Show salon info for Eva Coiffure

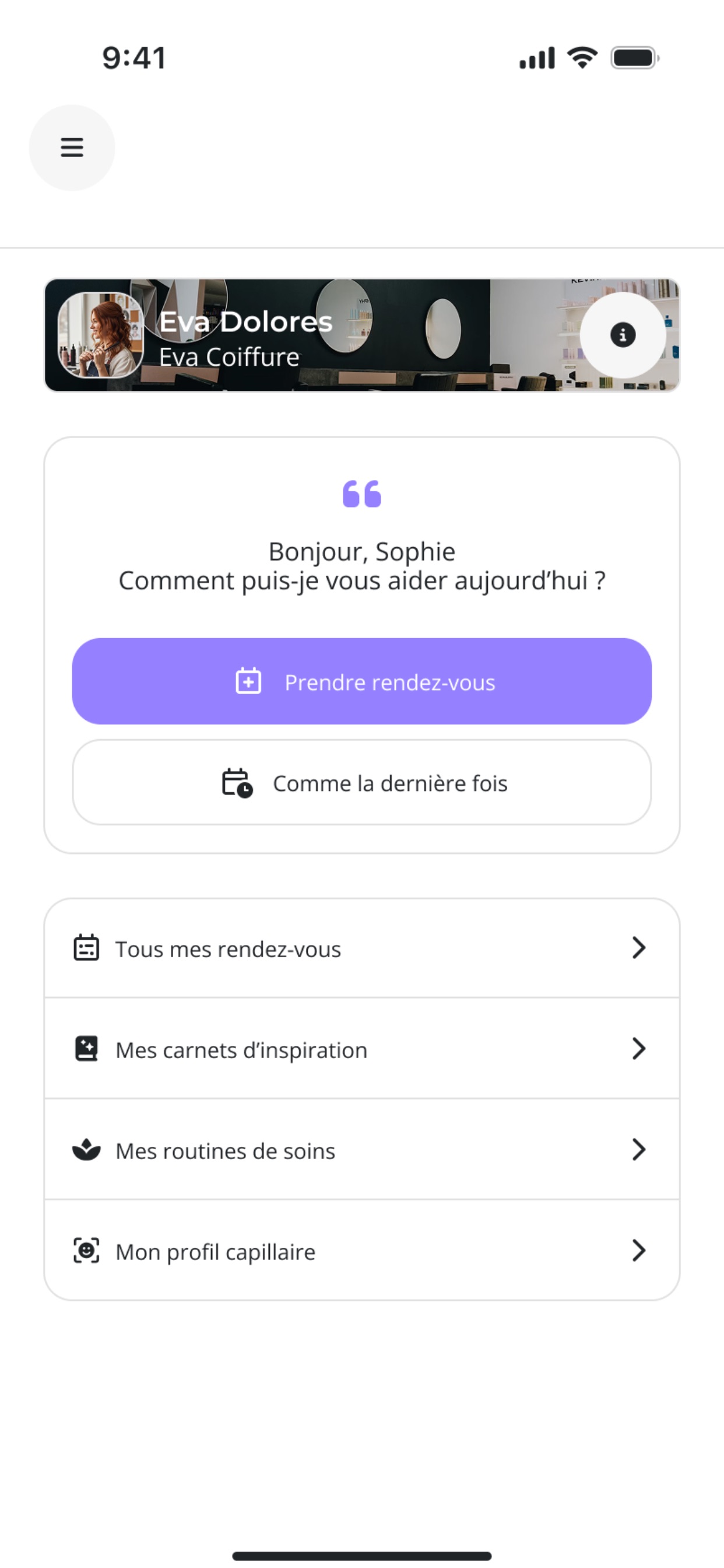(623, 335)
